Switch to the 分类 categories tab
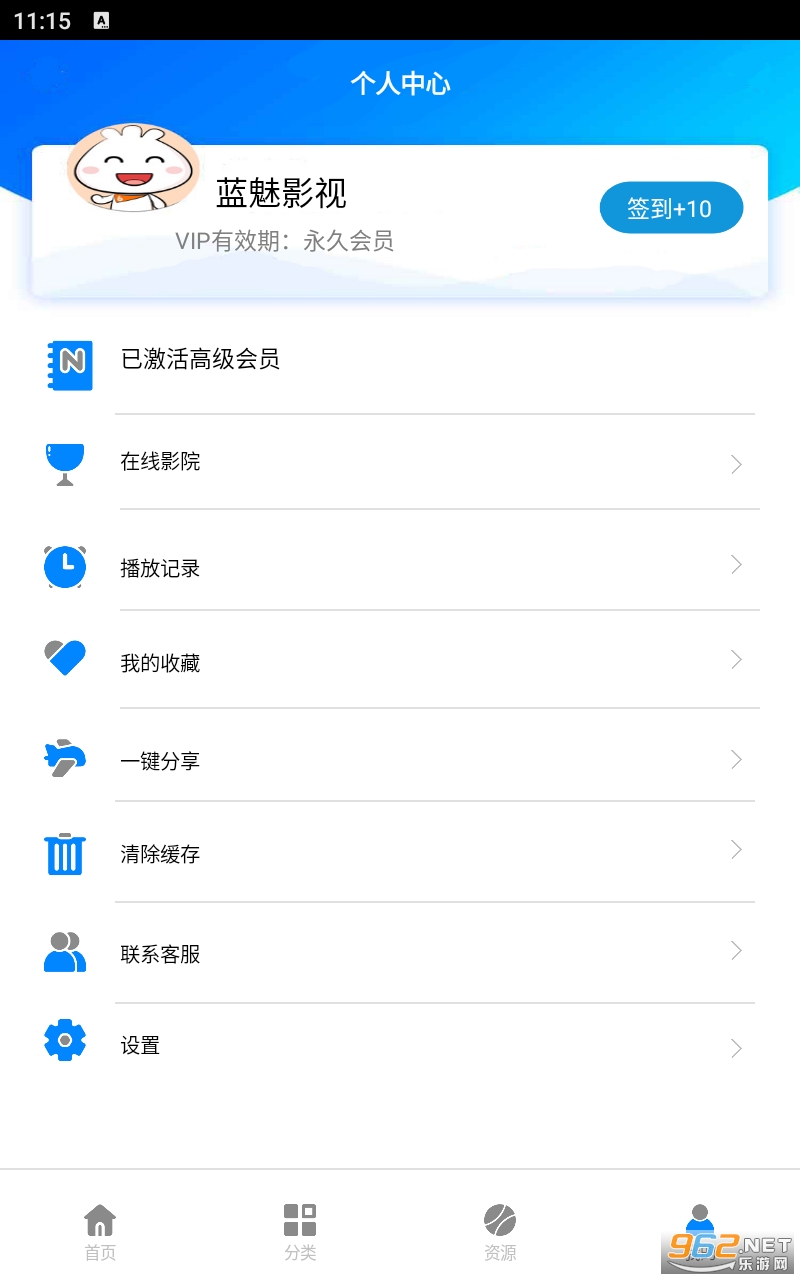Image resolution: width=800 pixels, height=1280 pixels. coord(300,1232)
